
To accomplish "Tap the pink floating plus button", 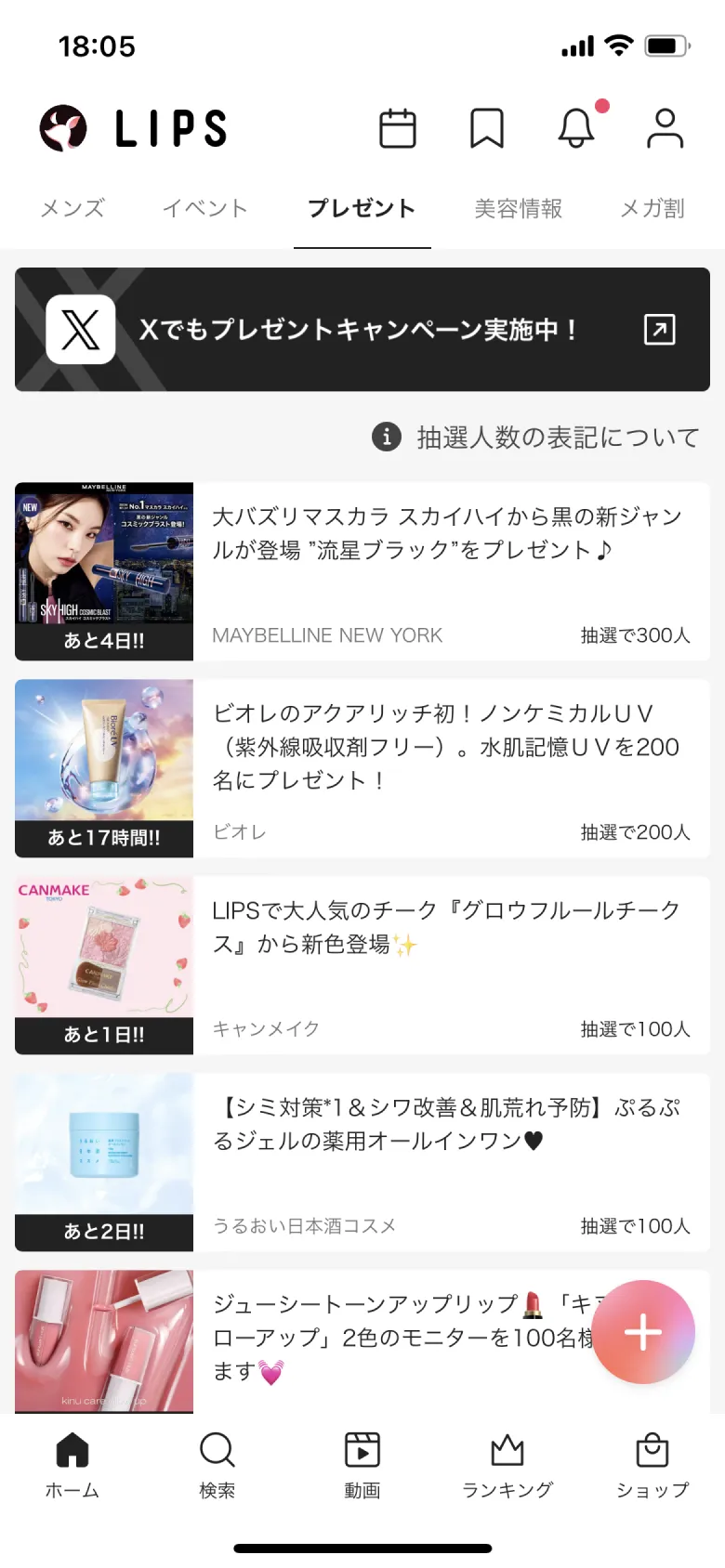I will 643,1332.
